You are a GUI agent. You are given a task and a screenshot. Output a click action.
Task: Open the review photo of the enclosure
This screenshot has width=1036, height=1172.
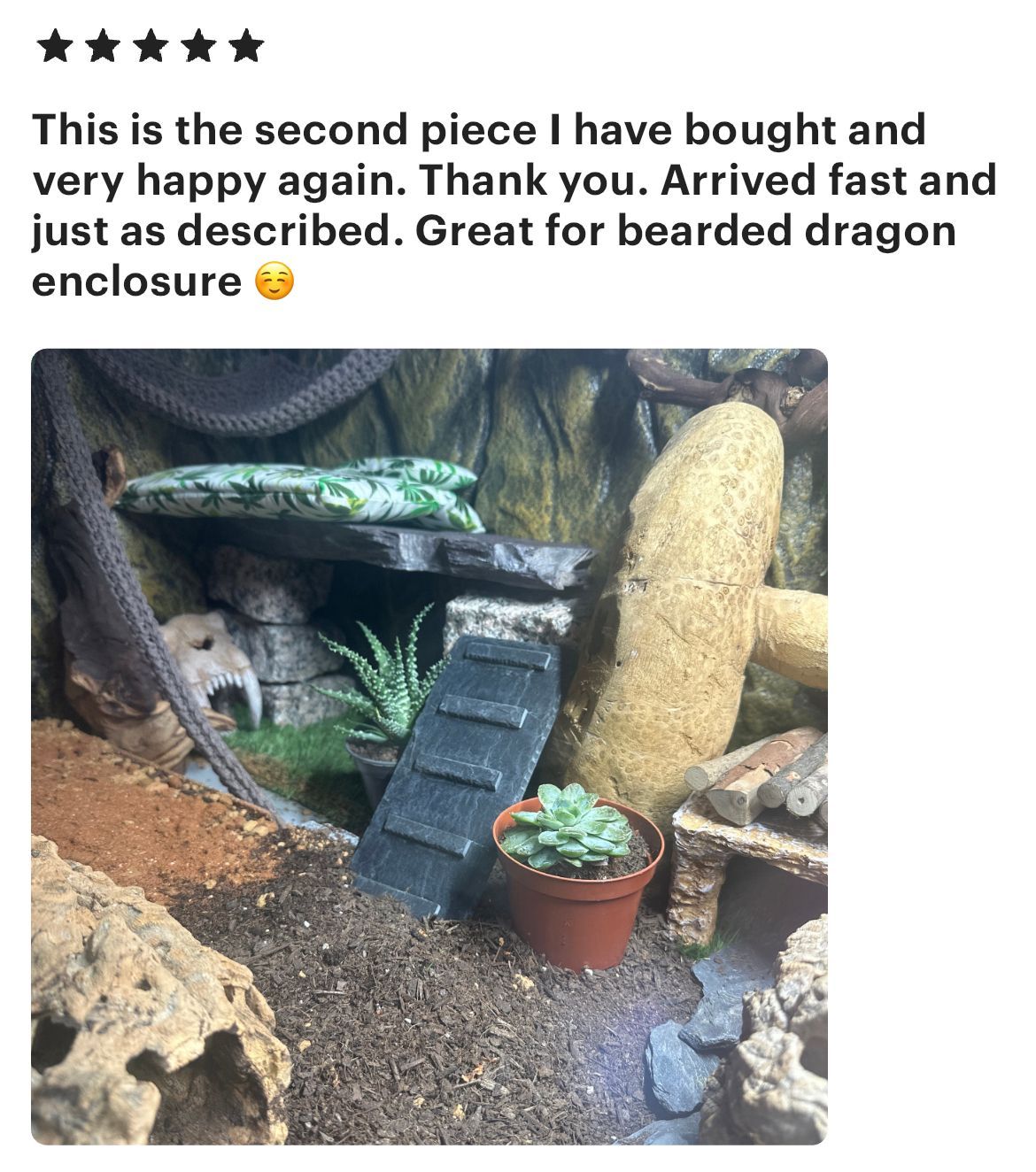click(x=429, y=745)
